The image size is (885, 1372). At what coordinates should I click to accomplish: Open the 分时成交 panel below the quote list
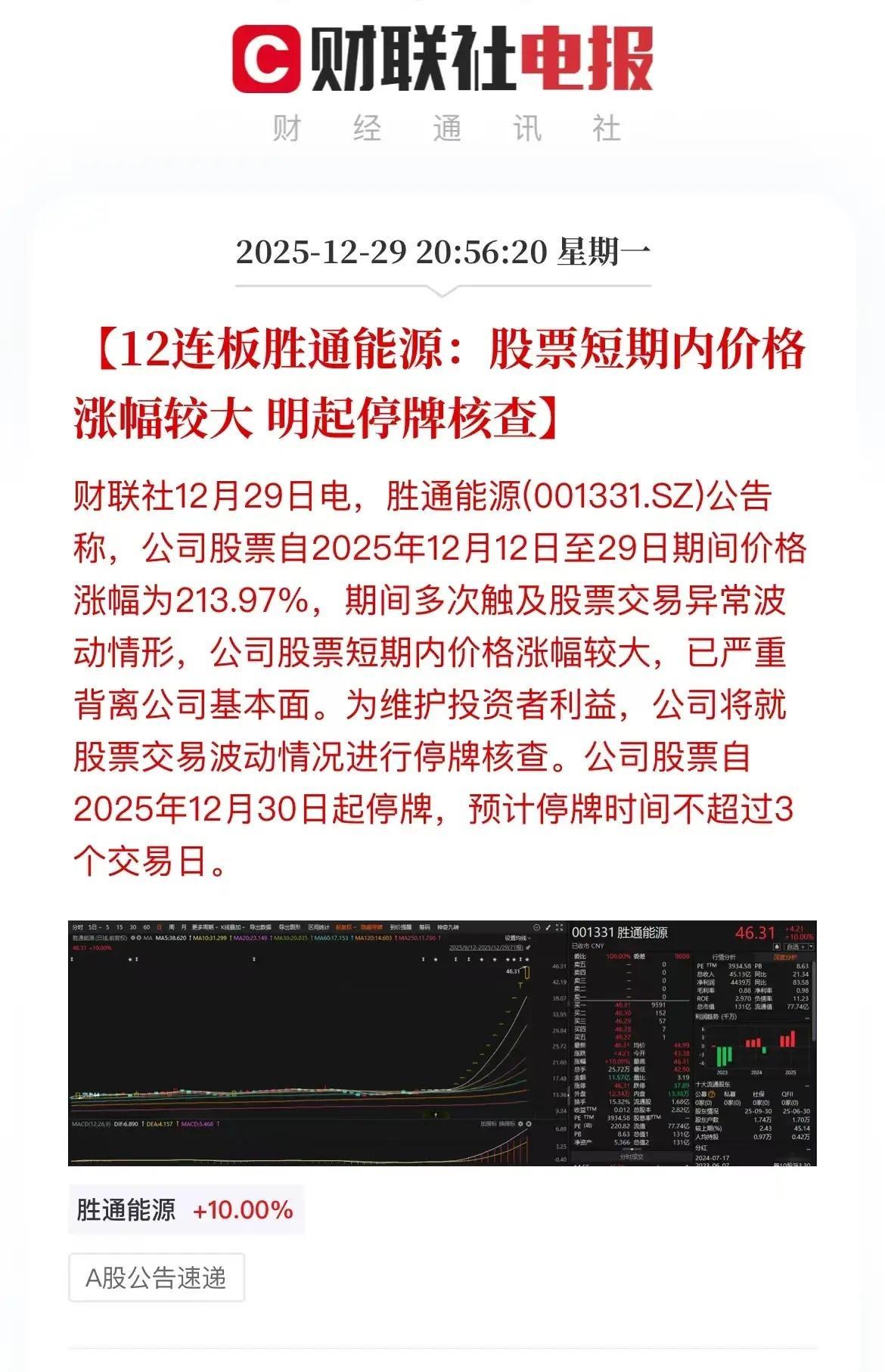632,1156
